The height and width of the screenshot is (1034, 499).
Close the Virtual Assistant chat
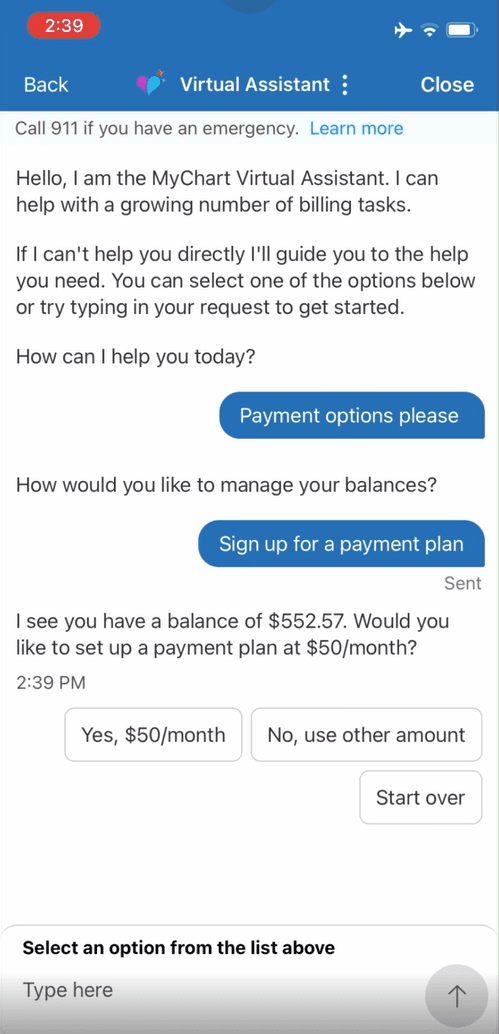[447, 84]
